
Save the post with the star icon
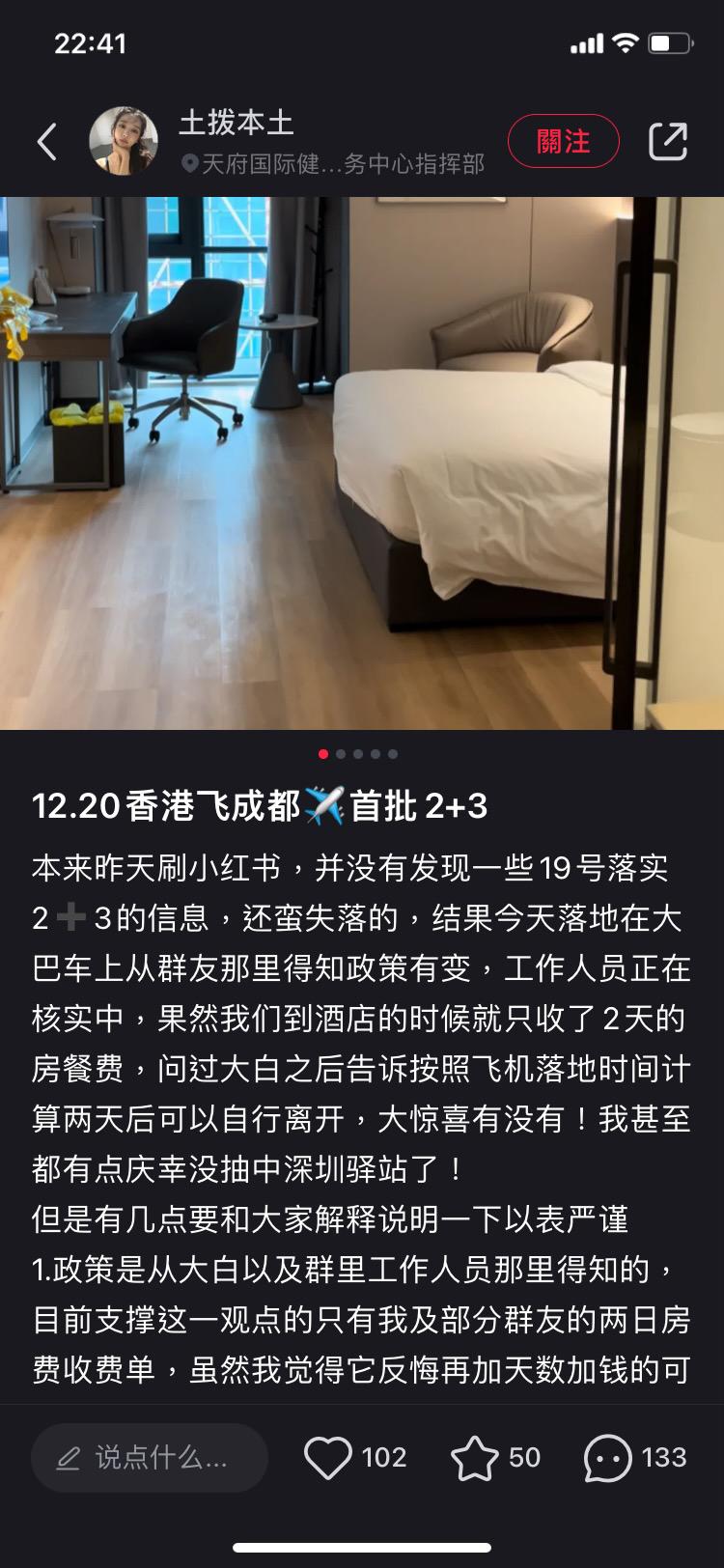click(x=475, y=1457)
